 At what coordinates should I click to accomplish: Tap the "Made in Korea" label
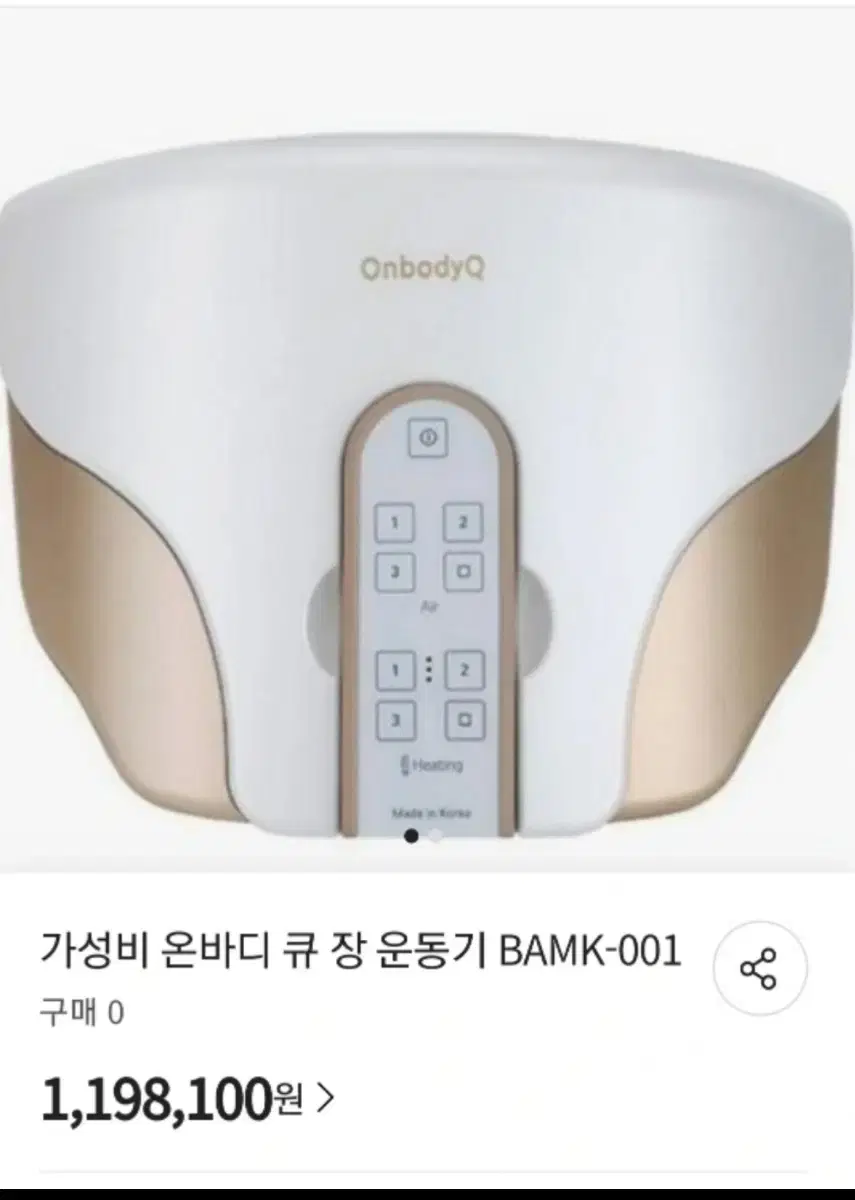coord(432,813)
